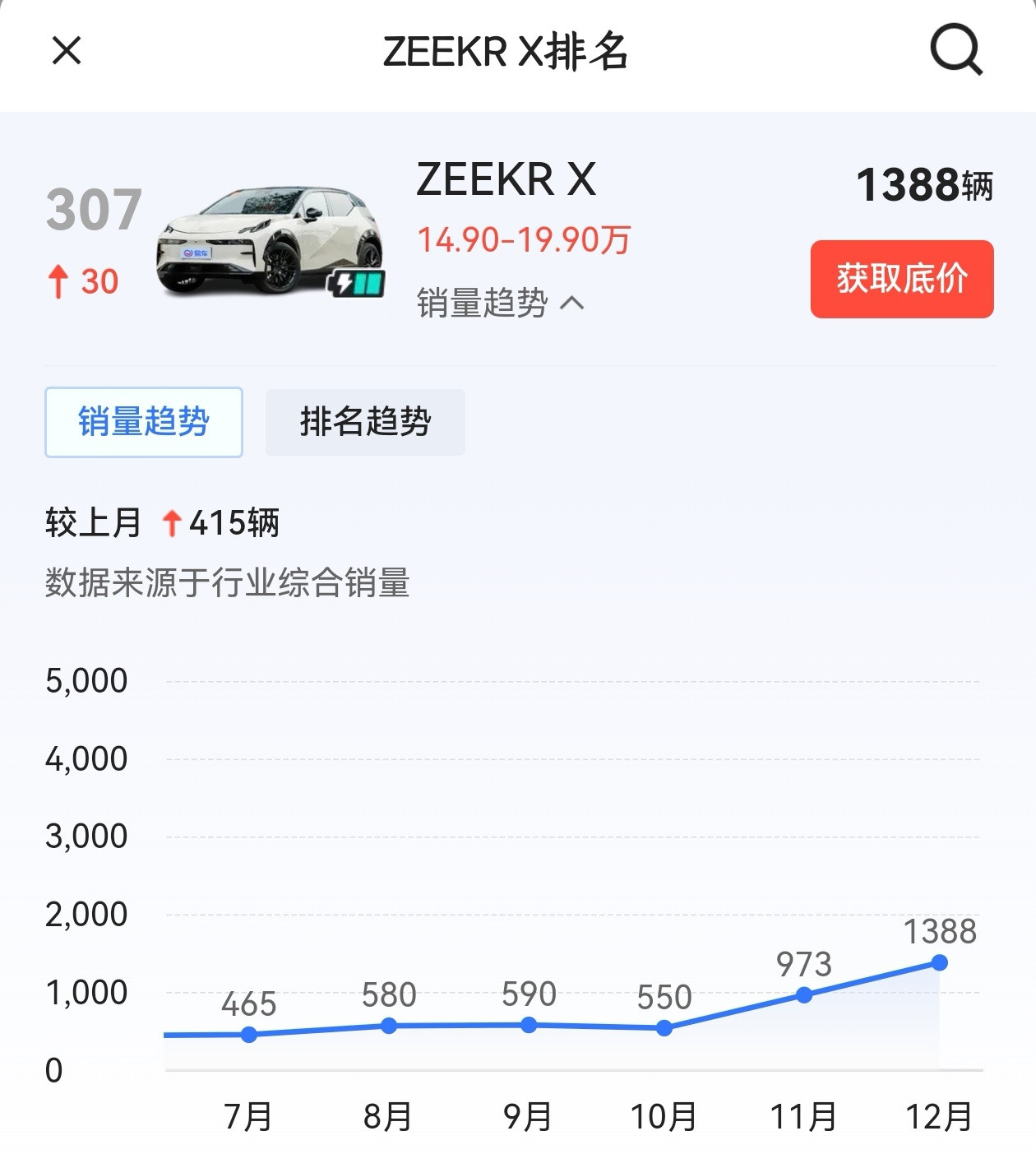The image size is (1036, 1168).
Task: Click the red up arrow next to 30
Action: coord(58,280)
